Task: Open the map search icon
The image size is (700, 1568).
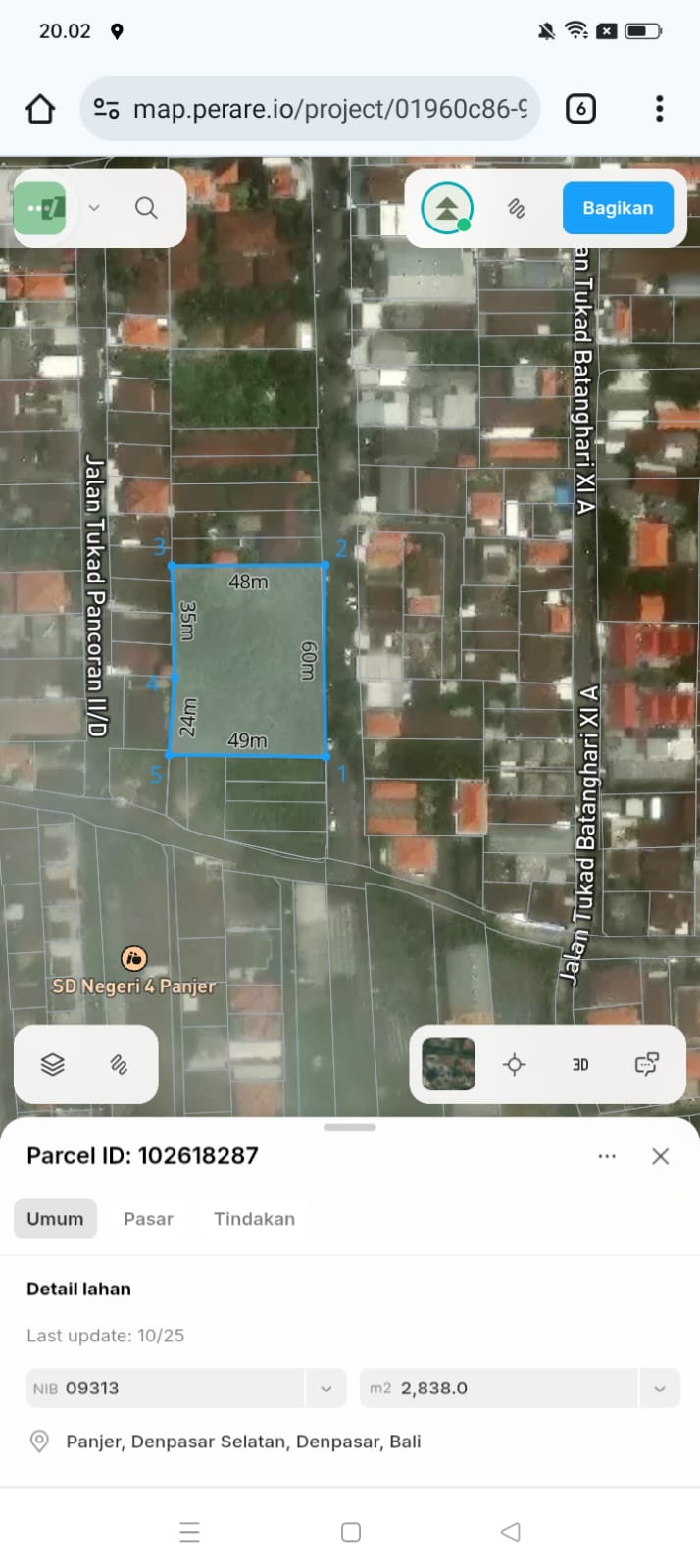Action: 146,208
